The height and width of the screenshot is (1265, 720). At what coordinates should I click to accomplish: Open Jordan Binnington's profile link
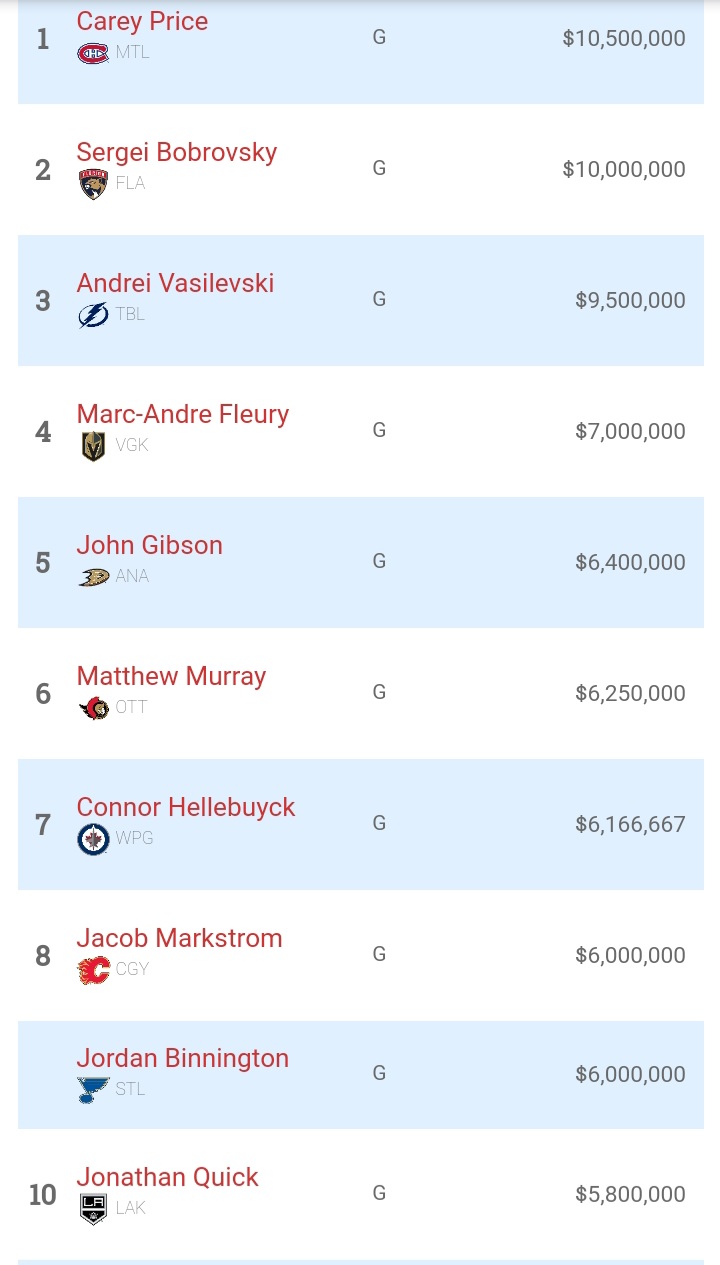(x=182, y=1058)
